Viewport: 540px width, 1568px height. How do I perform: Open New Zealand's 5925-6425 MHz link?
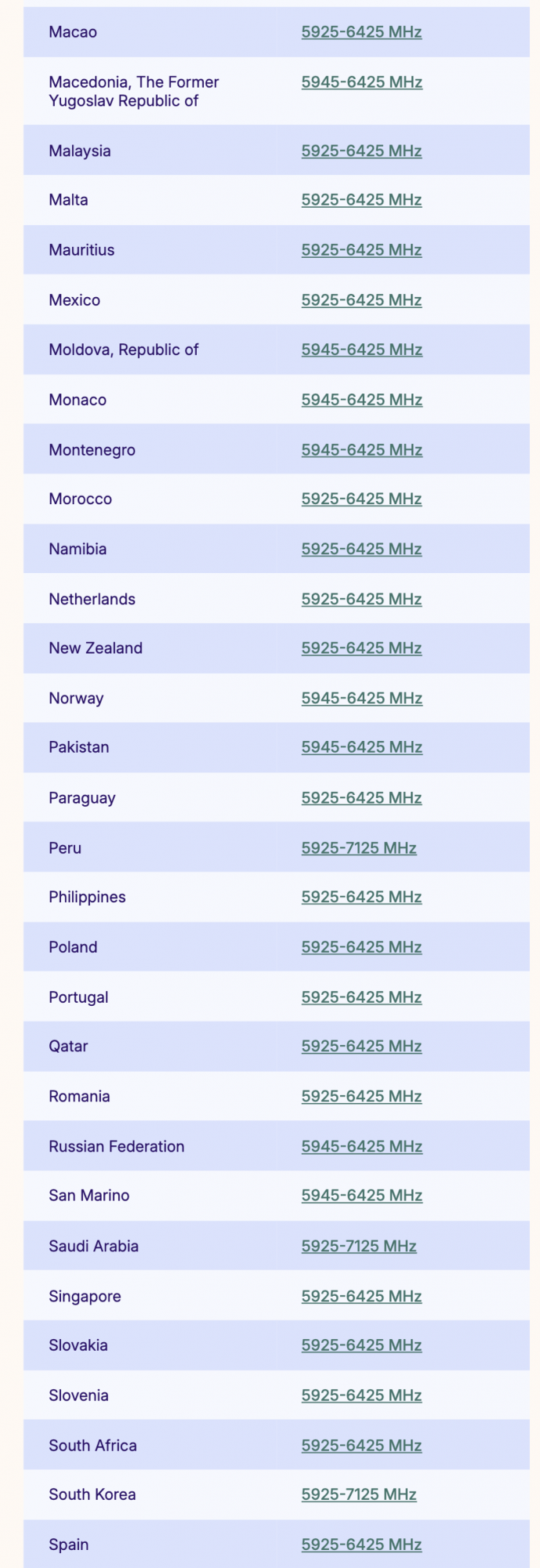click(x=361, y=648)
